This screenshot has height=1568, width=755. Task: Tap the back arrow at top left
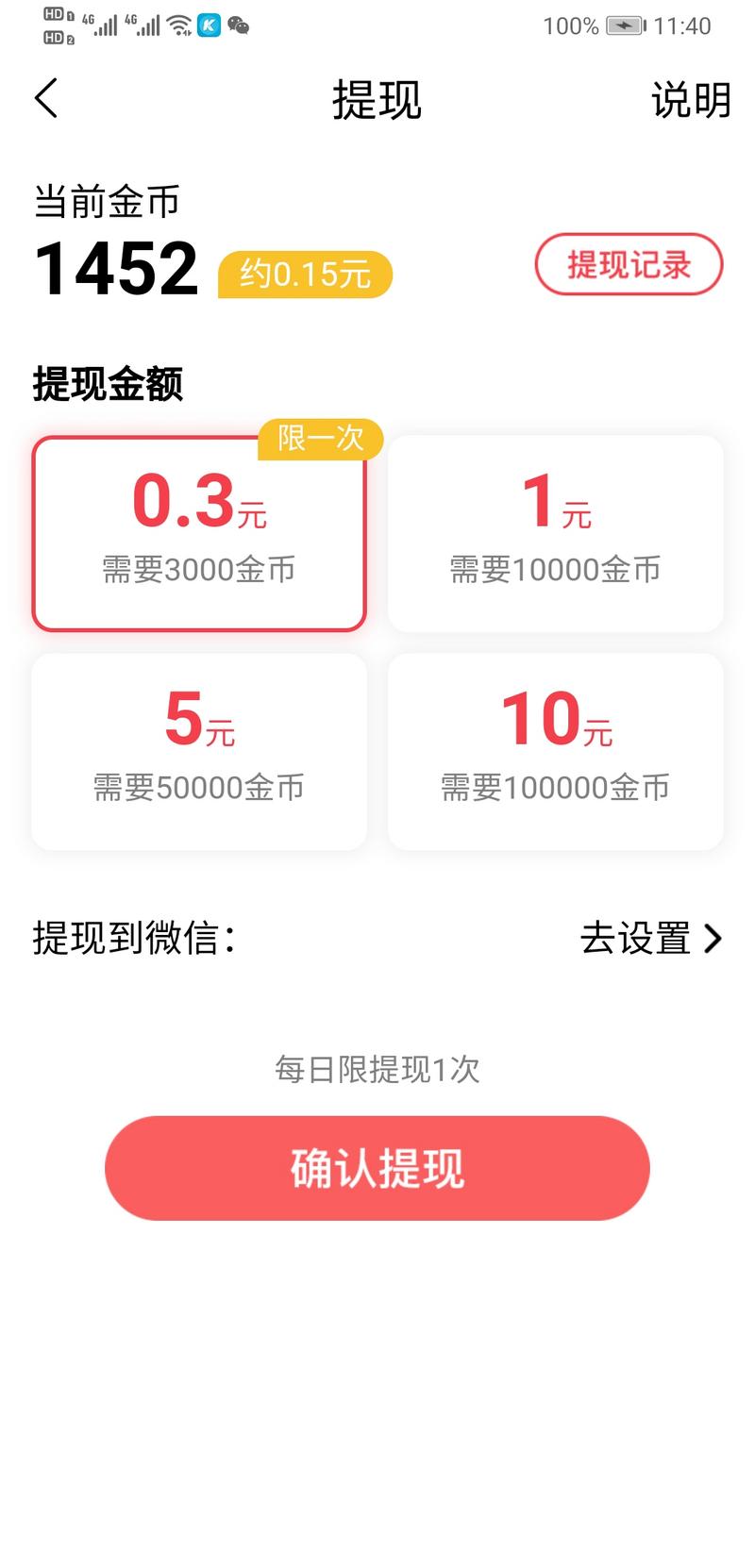(45, 97)
